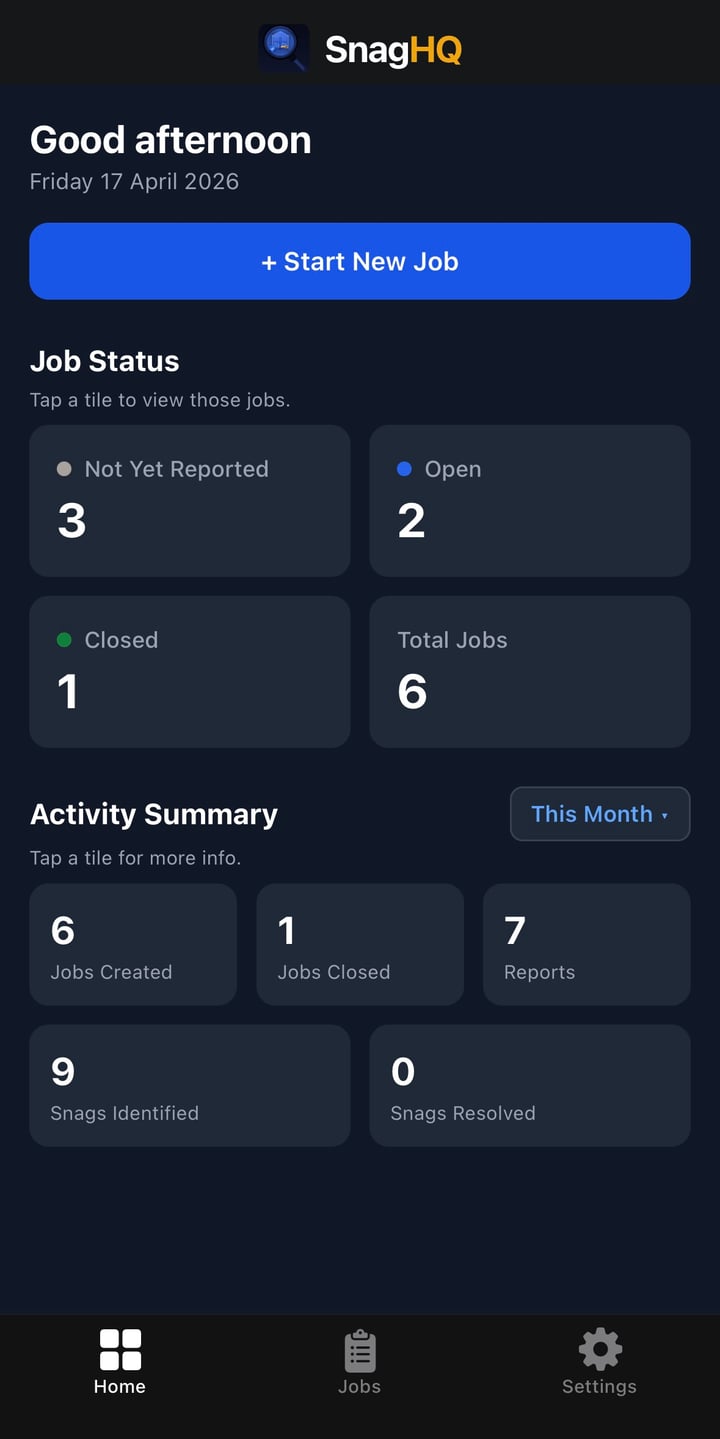720x1439 pixels.
Task: Expand the Activity Summary time filter
Action: click(599, 814)
